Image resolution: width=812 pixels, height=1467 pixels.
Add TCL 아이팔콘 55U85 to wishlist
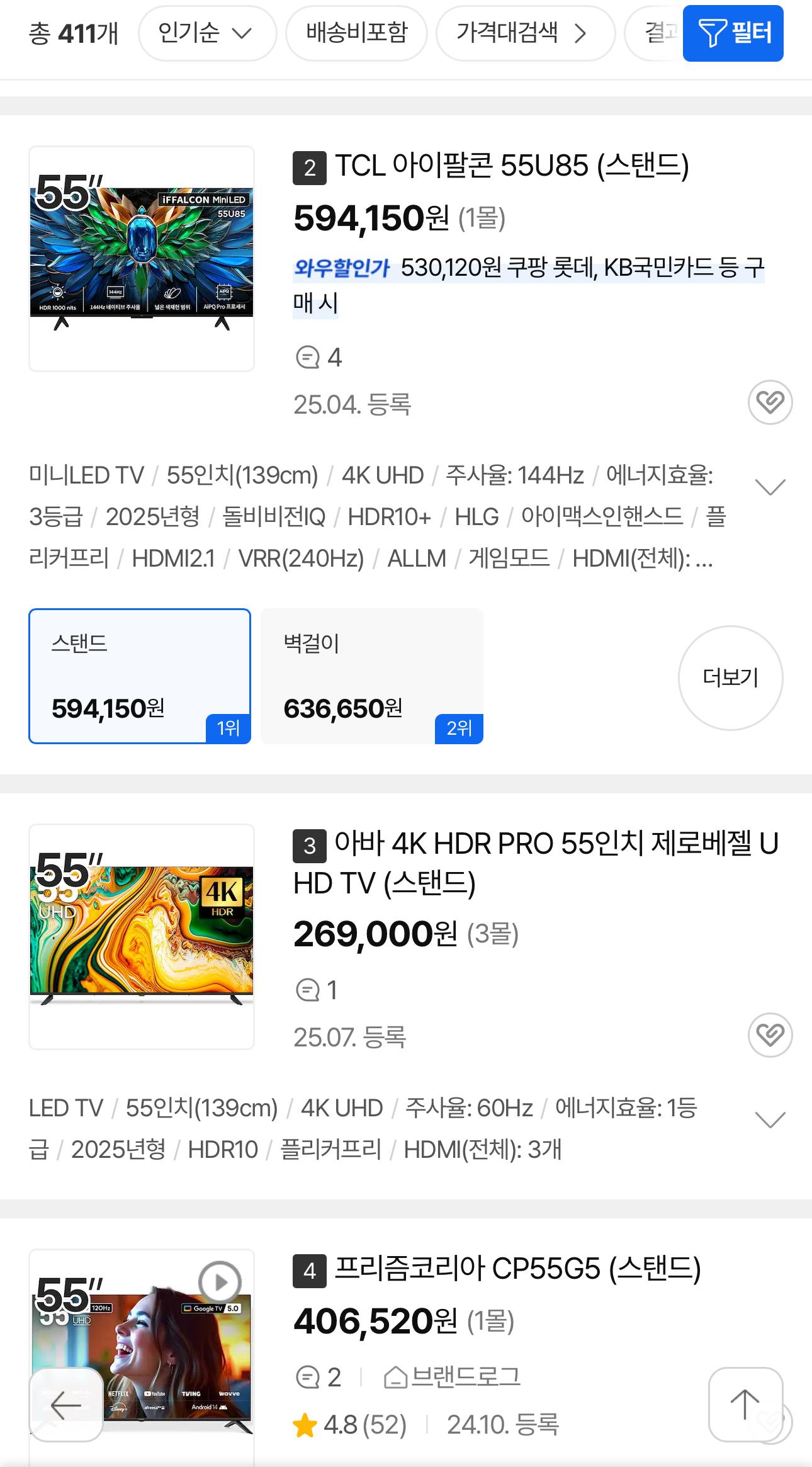point(770,402)
